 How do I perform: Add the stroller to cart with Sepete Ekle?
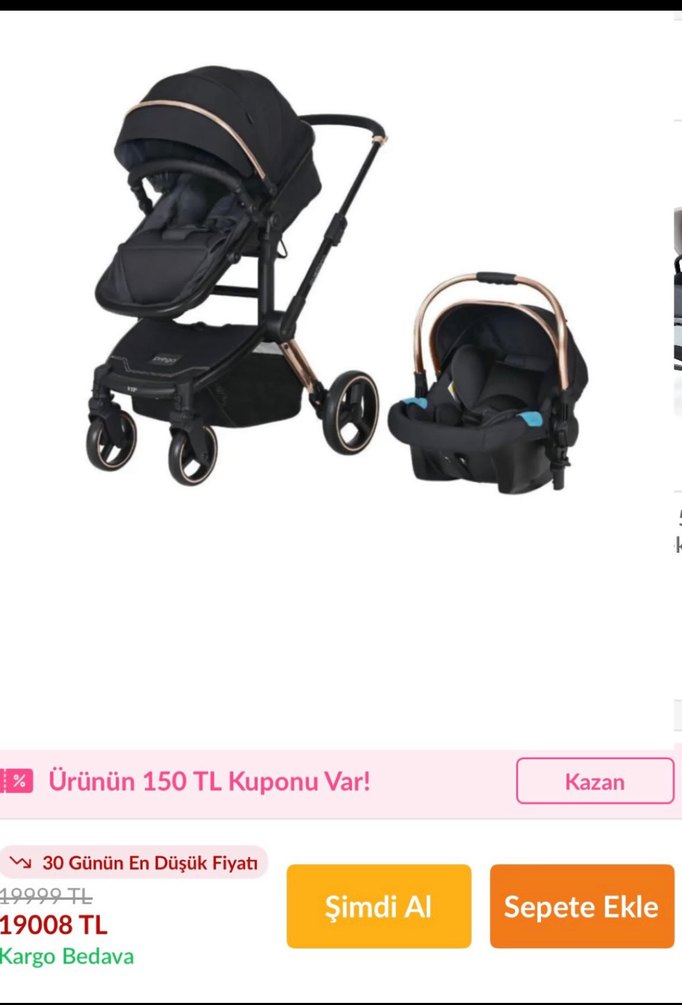tap(581, 906)
